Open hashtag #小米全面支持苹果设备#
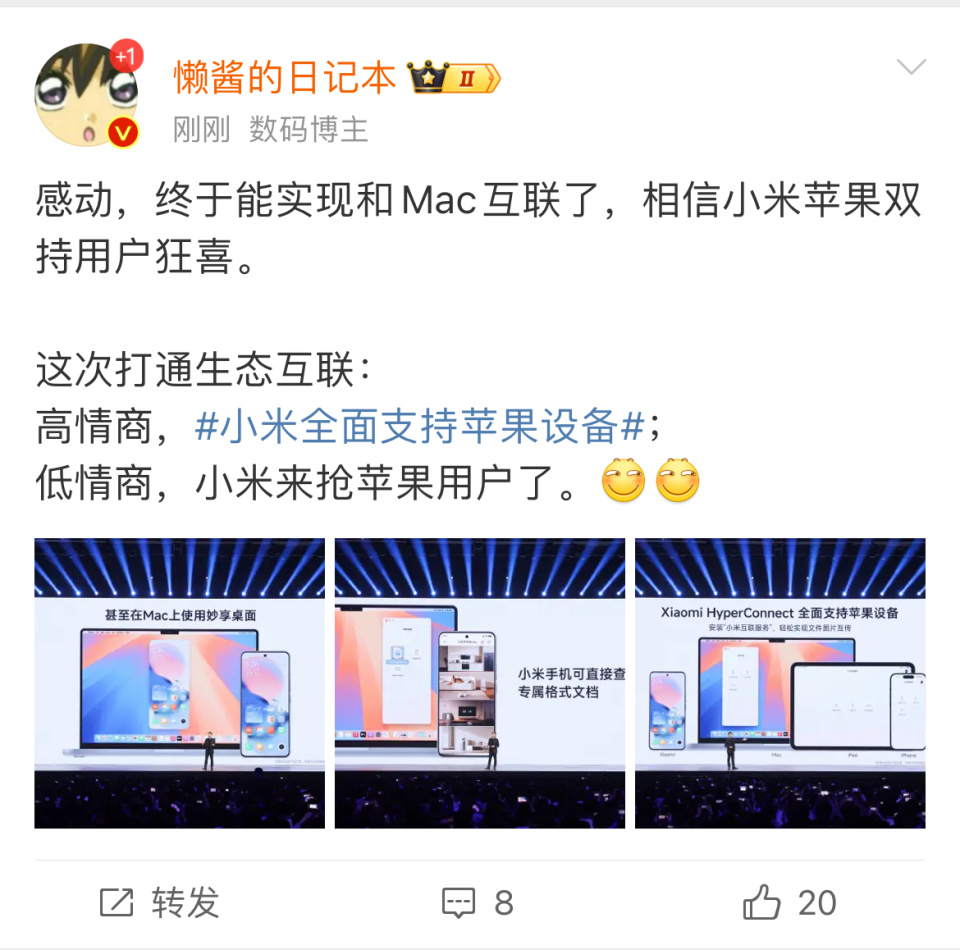Image resolution: width=960 pixels, height=950 pixels. point(419,428)
